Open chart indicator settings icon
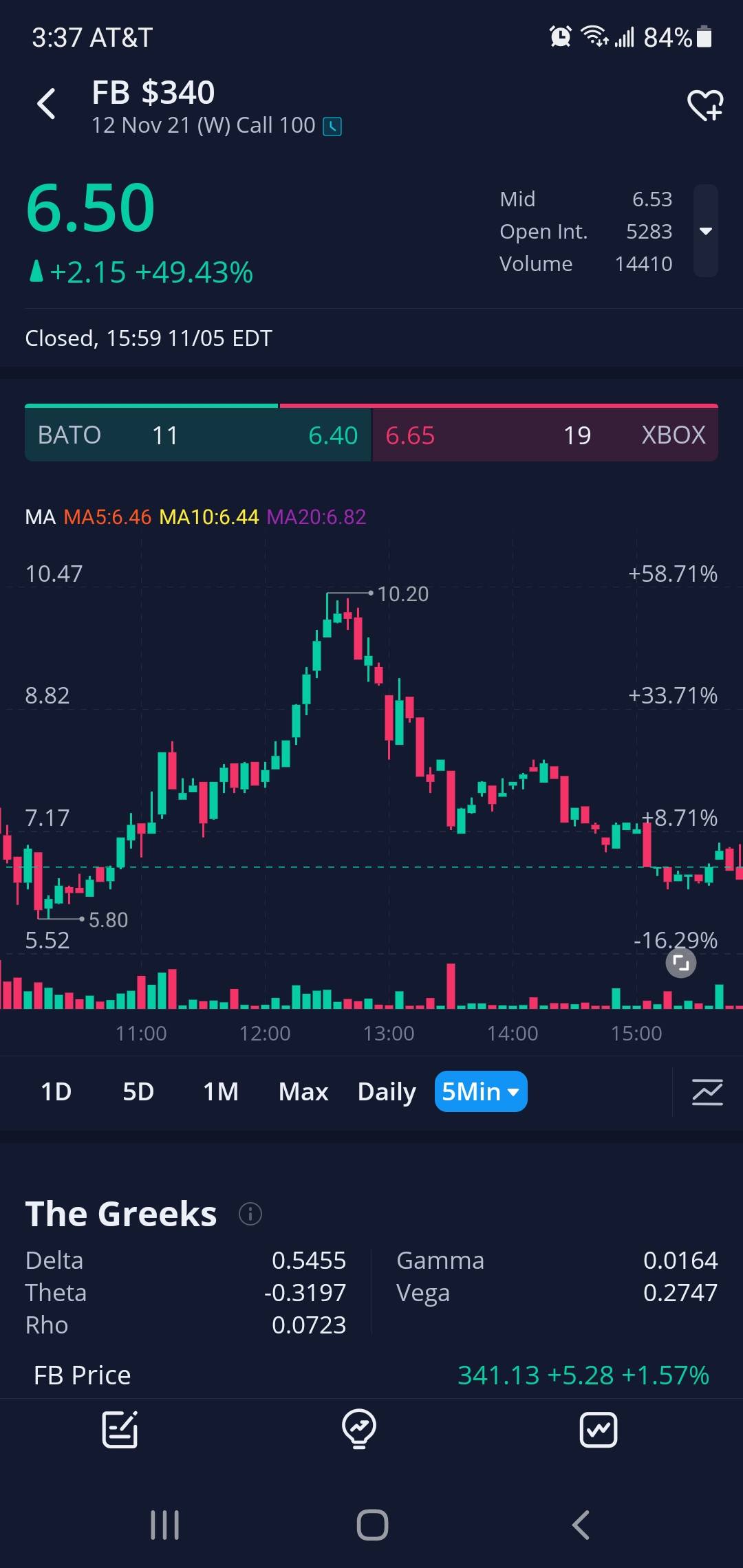743x1568 pixels. (707, 1091)
